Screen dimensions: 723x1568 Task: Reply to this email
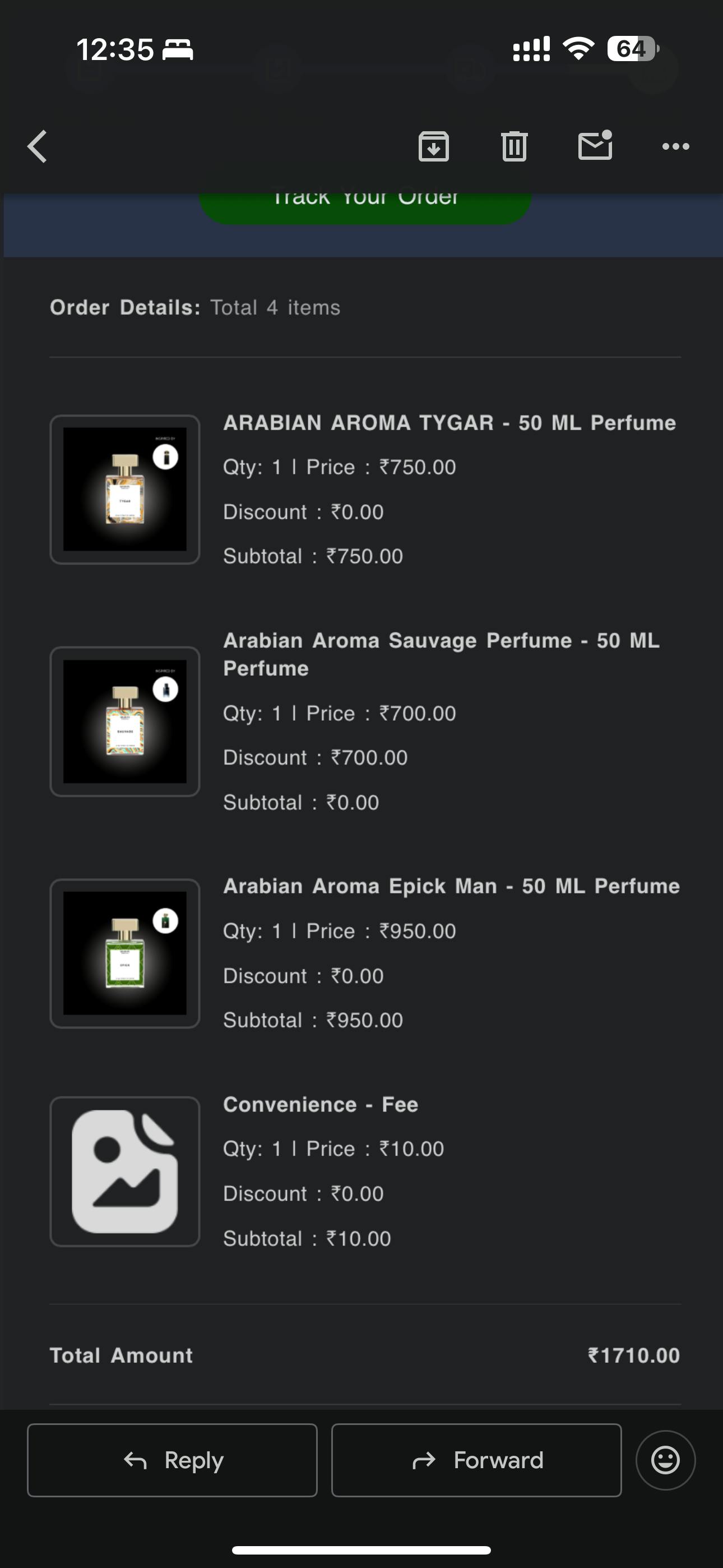(x=172, y=1460)
